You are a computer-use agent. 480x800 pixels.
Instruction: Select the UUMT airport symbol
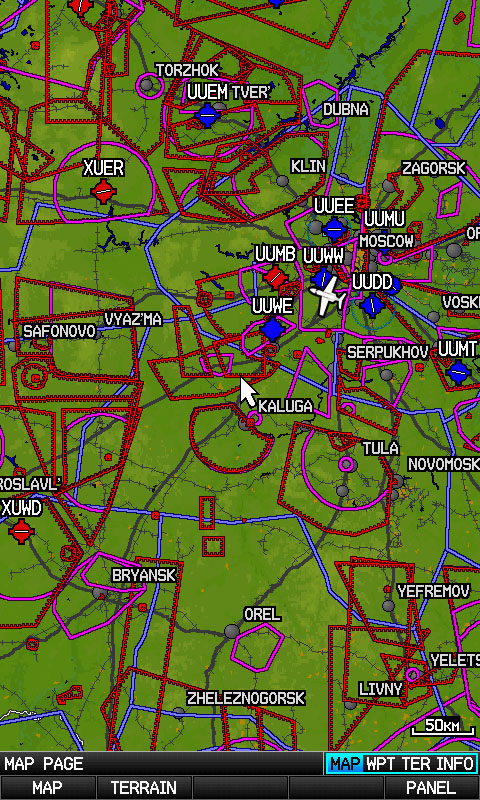458,372
